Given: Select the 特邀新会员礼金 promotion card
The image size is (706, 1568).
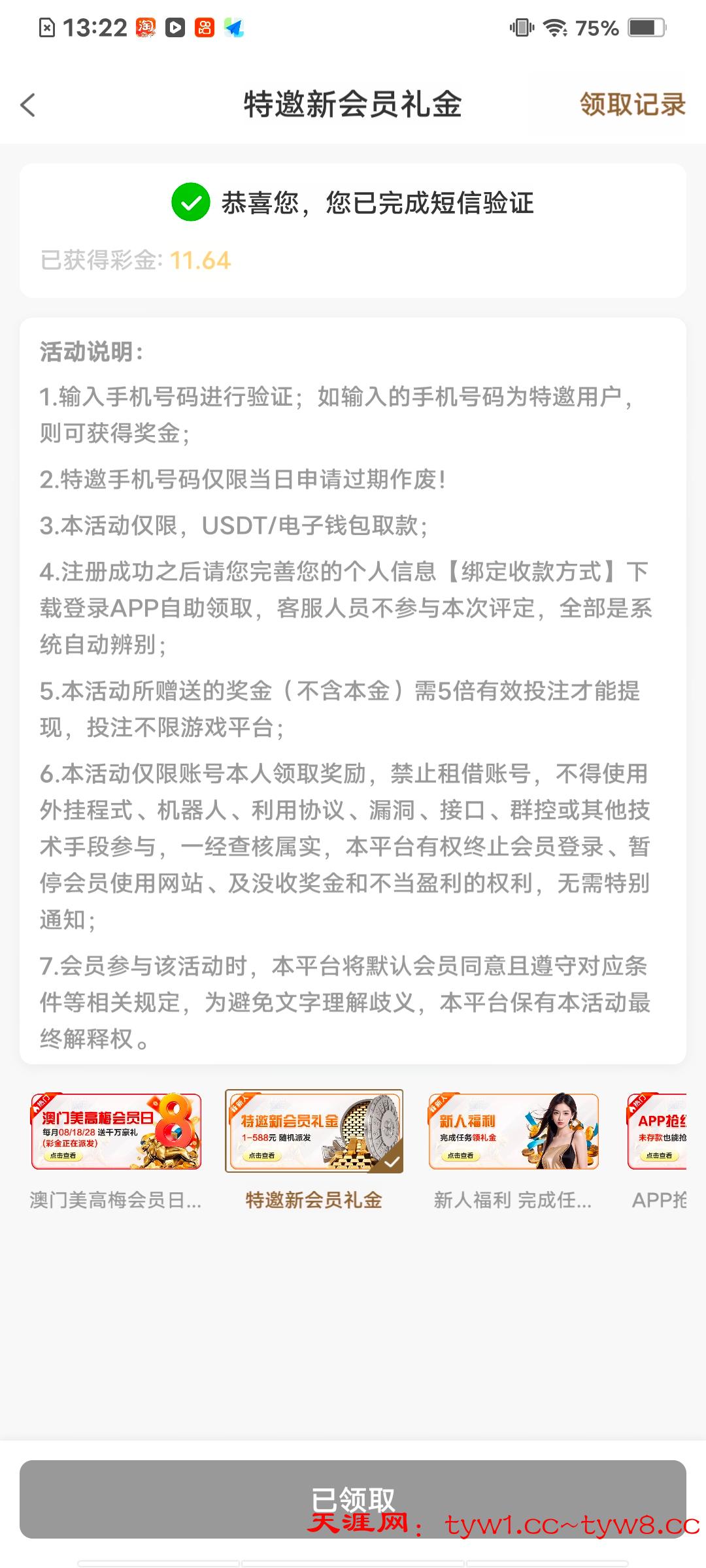Looking at the screenshot, I should tap(314, 1131).
